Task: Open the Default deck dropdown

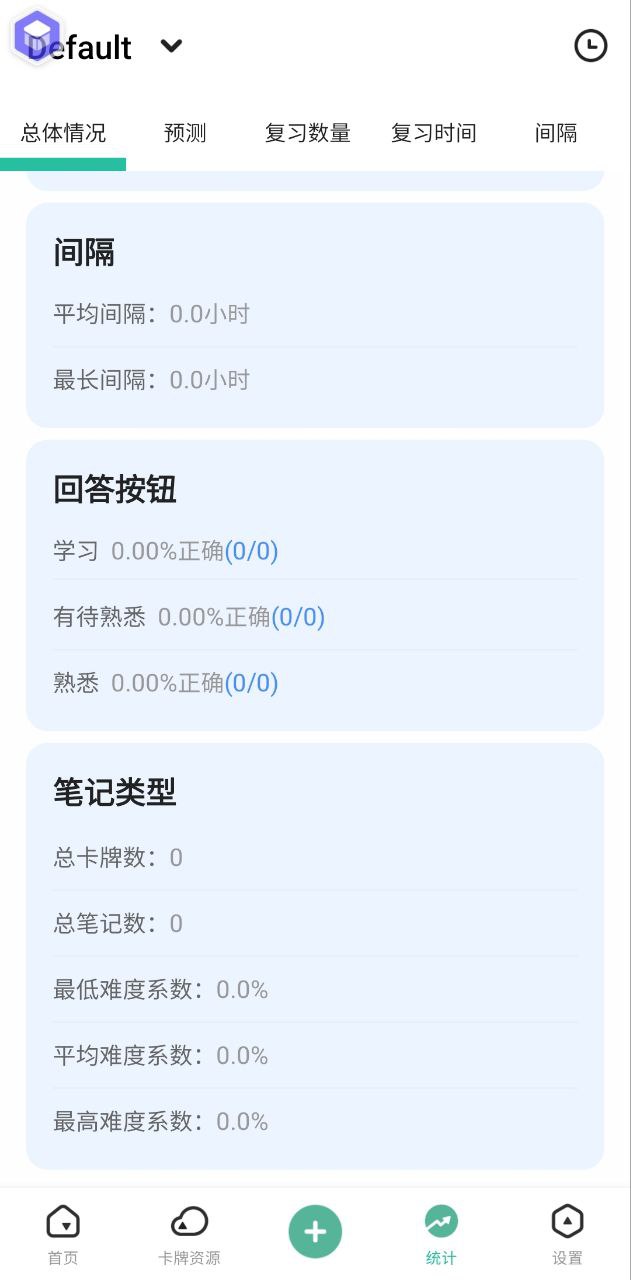Action: pyautogui.click(x=171, y=46)
